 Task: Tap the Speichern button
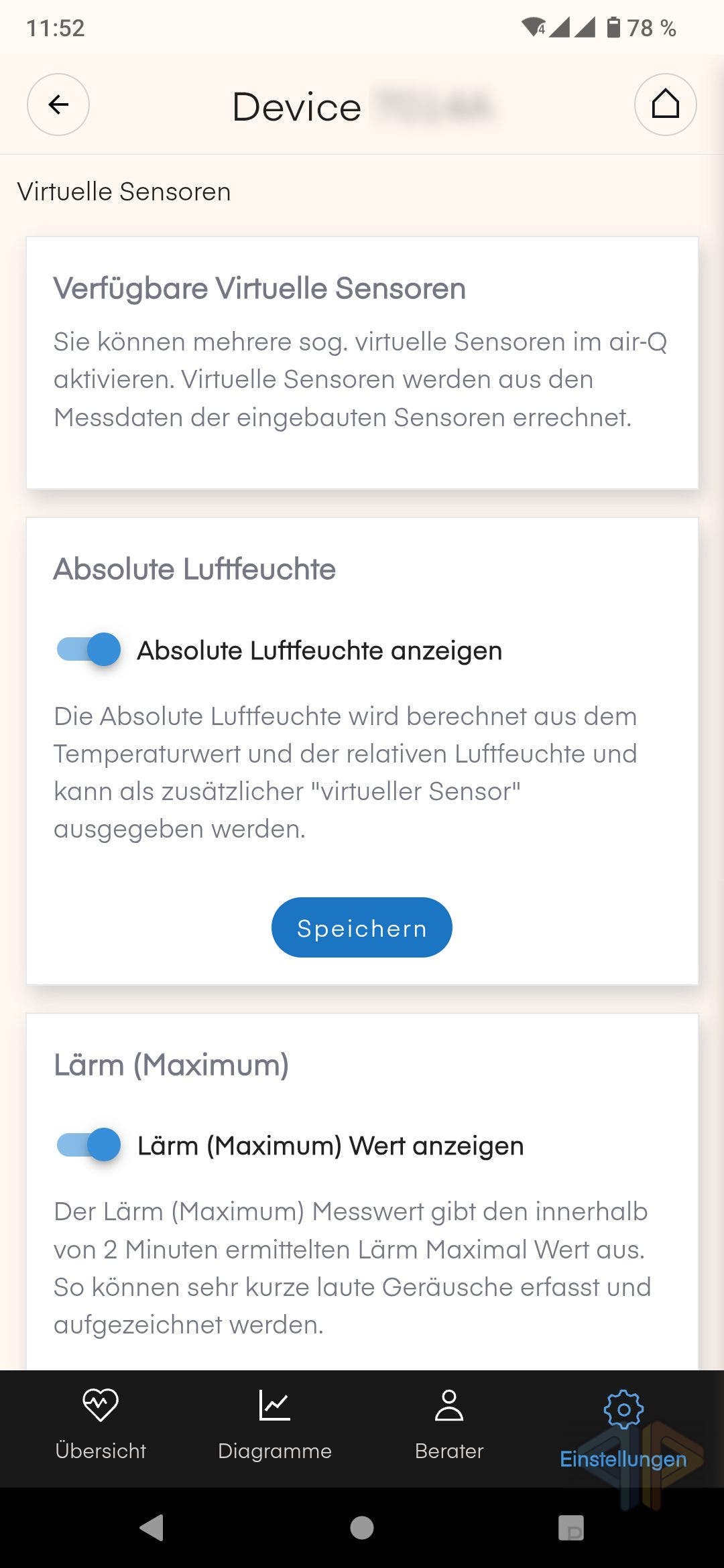click(x=361, y=927)
